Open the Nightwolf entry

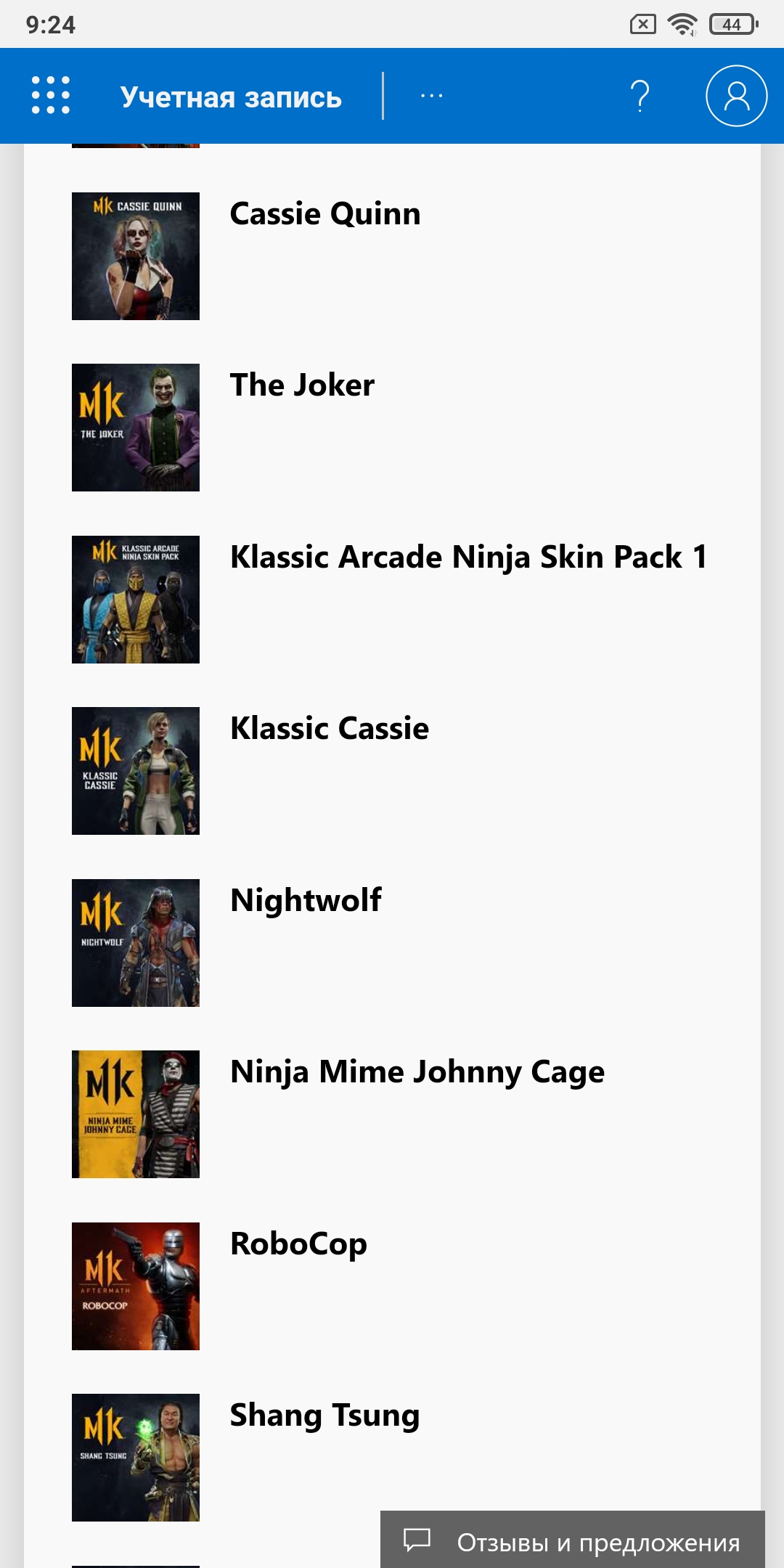(x=306, y=901)
